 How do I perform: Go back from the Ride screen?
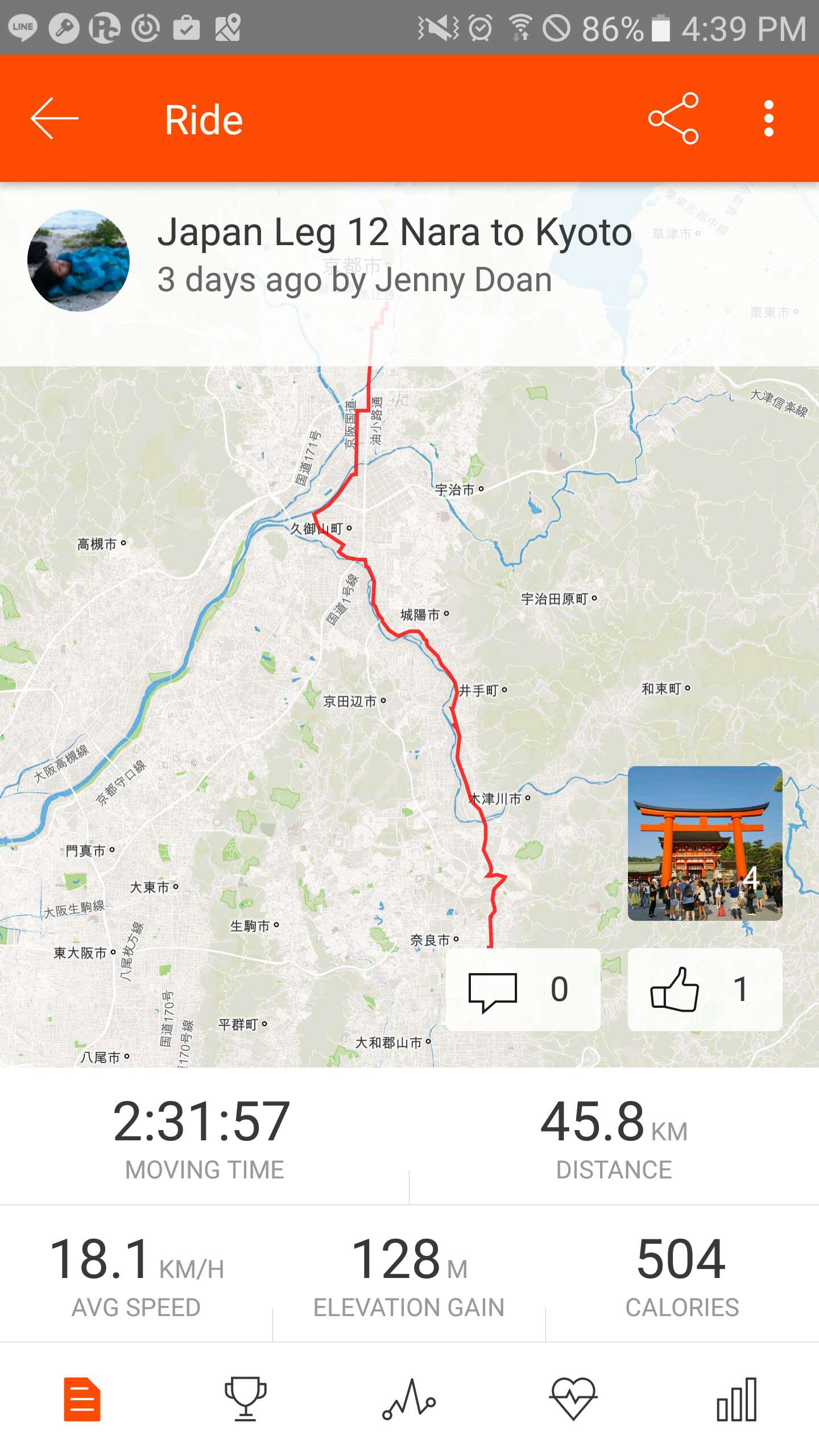click(55, 118)
